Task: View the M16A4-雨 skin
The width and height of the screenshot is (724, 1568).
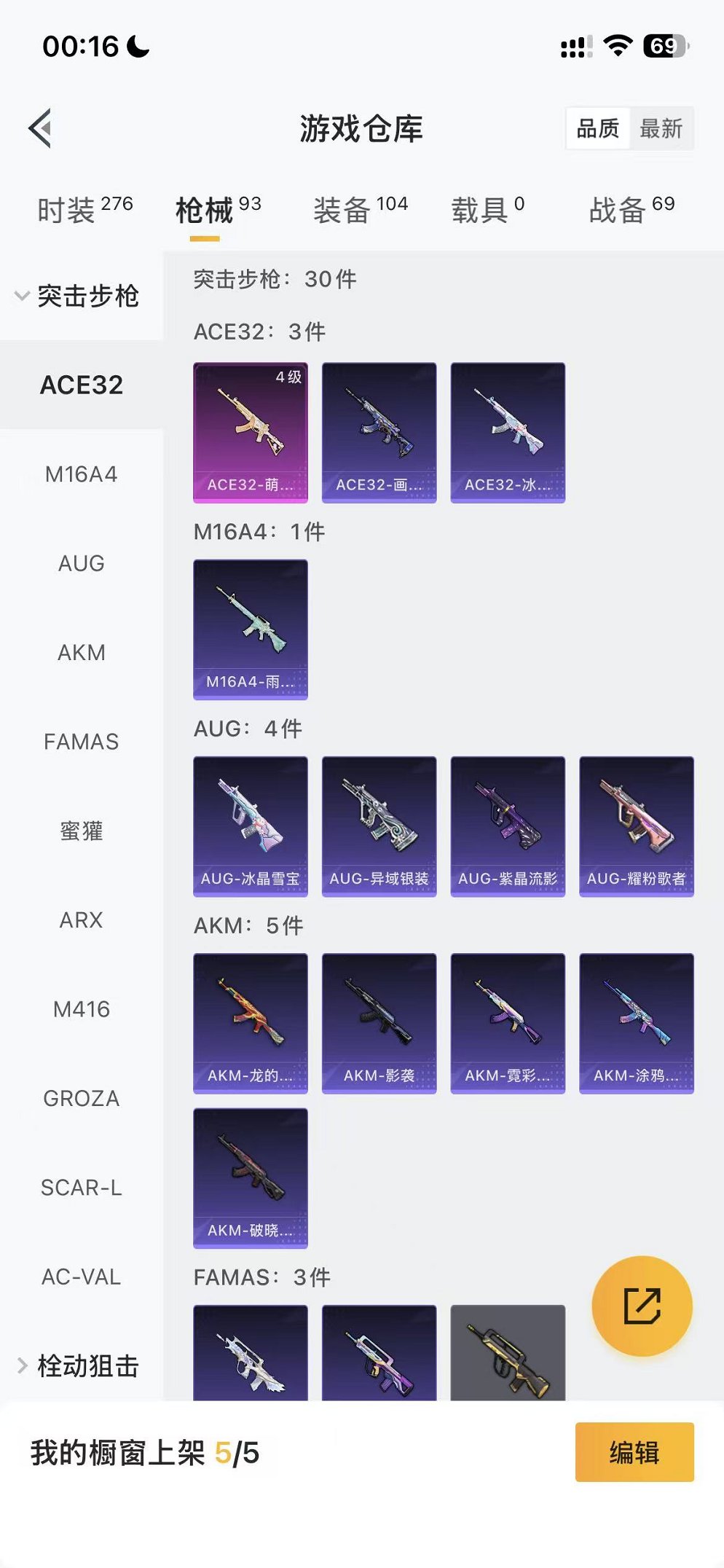Action: coord(250,629)
